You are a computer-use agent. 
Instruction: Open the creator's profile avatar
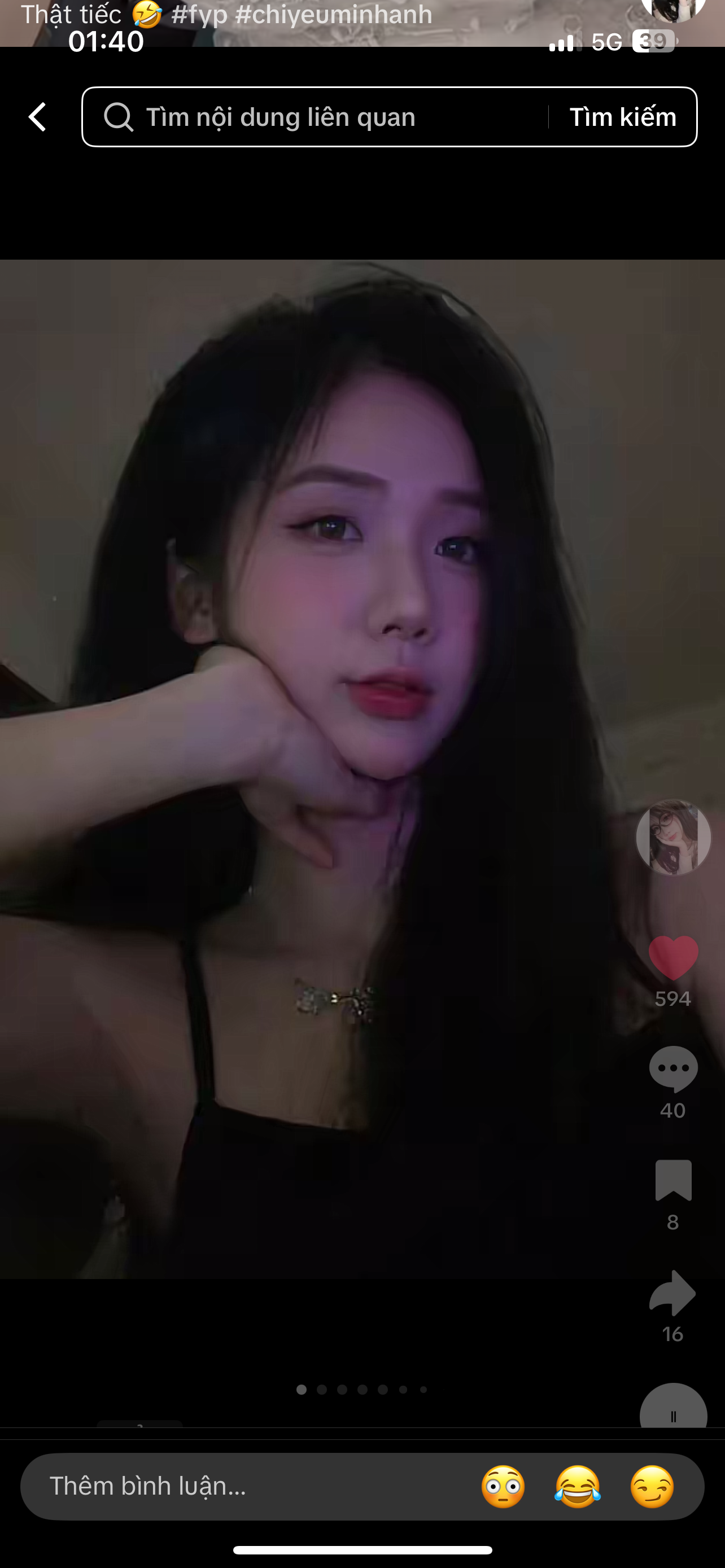[x=673, y=838]
